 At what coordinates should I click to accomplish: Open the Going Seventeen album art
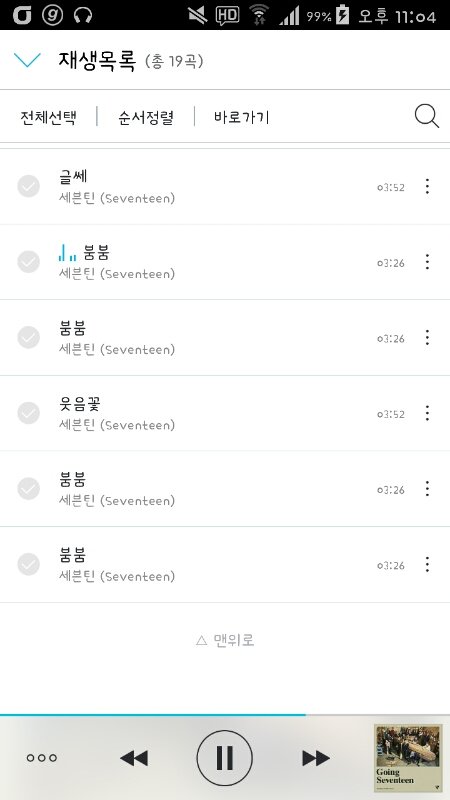point(408,758)
